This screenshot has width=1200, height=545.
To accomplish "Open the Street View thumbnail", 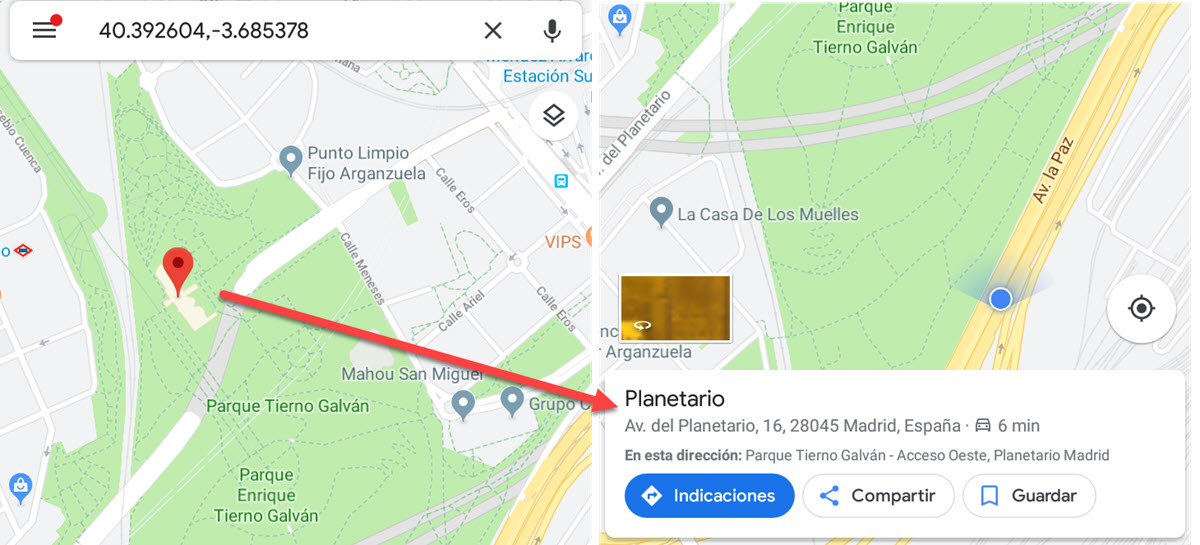I will [676, 309].
